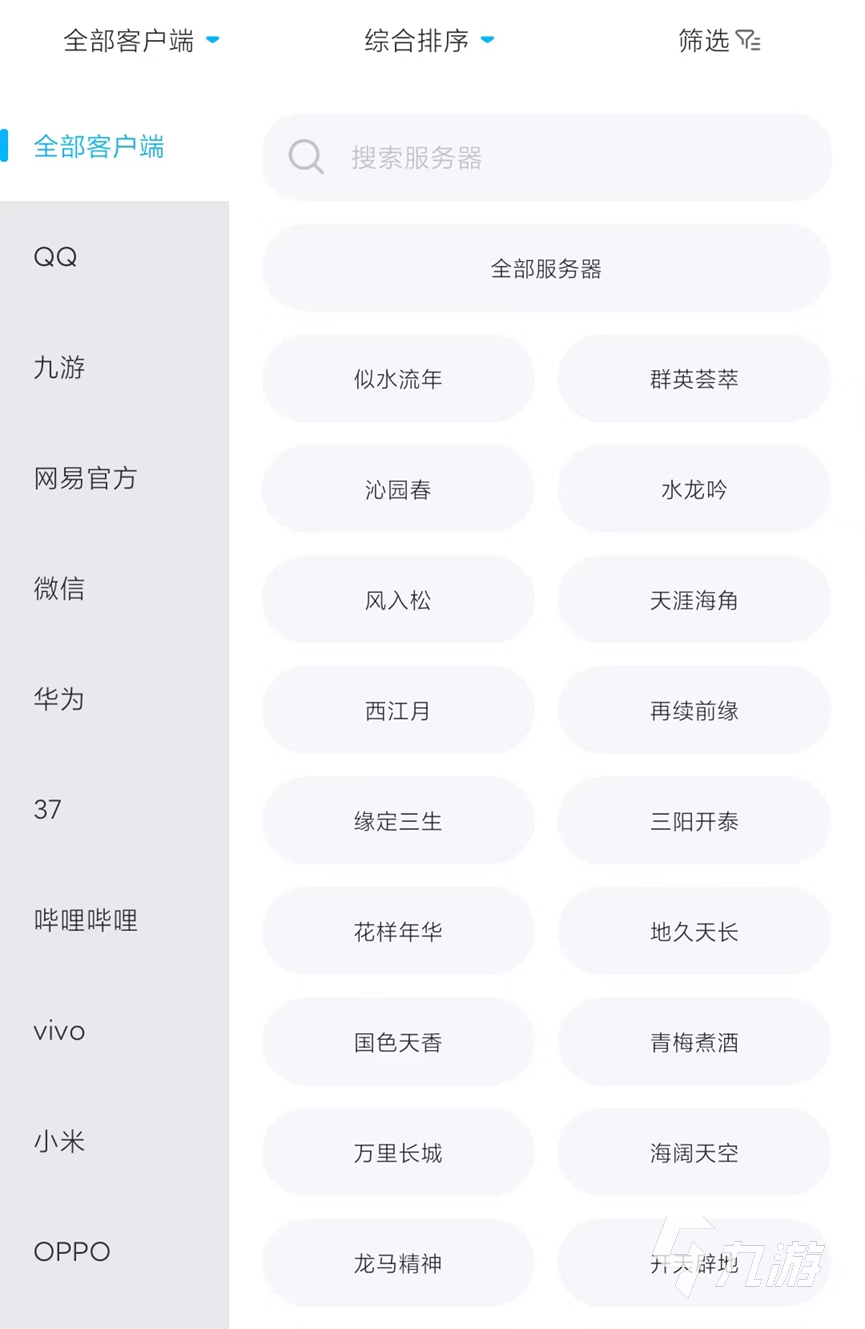Select the 华为 client category
The height and width of the screenshot is (1329, 865).
[60, 699]
